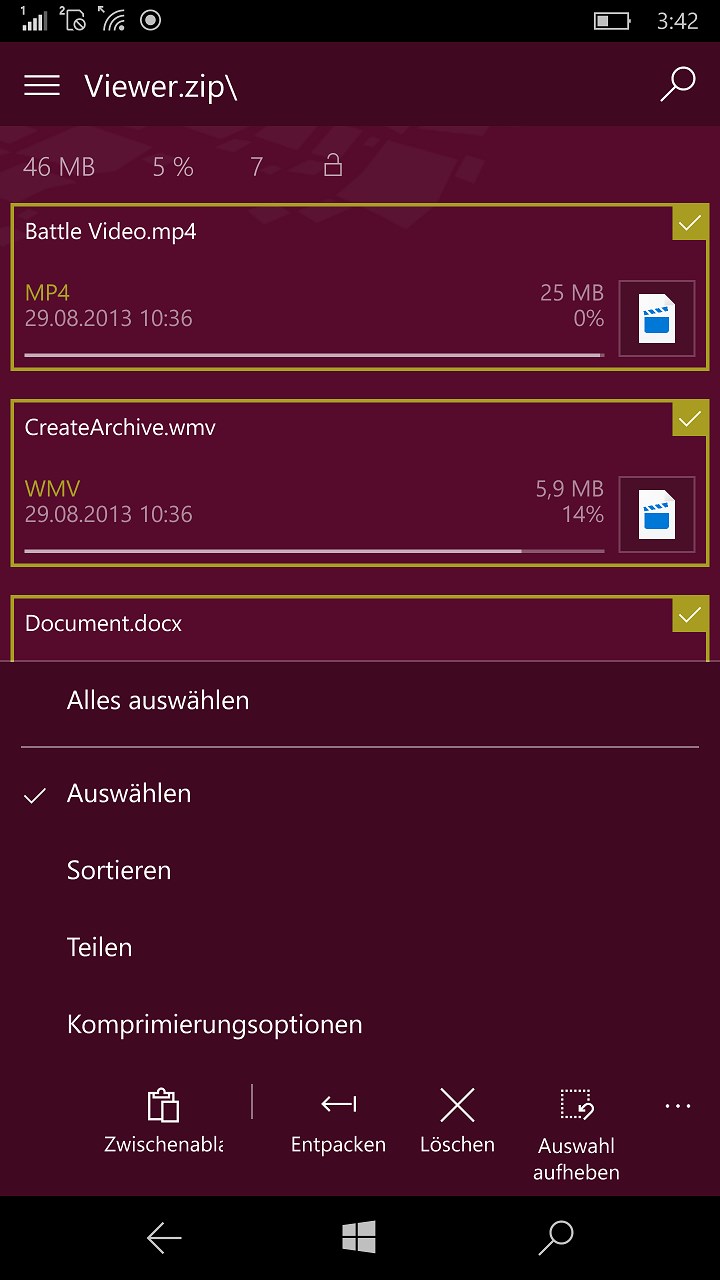The height and width of the screenshot is (1280, 720).
Task: Open Komprimierungsoptionen from the menu
Action: (214, 1024)
